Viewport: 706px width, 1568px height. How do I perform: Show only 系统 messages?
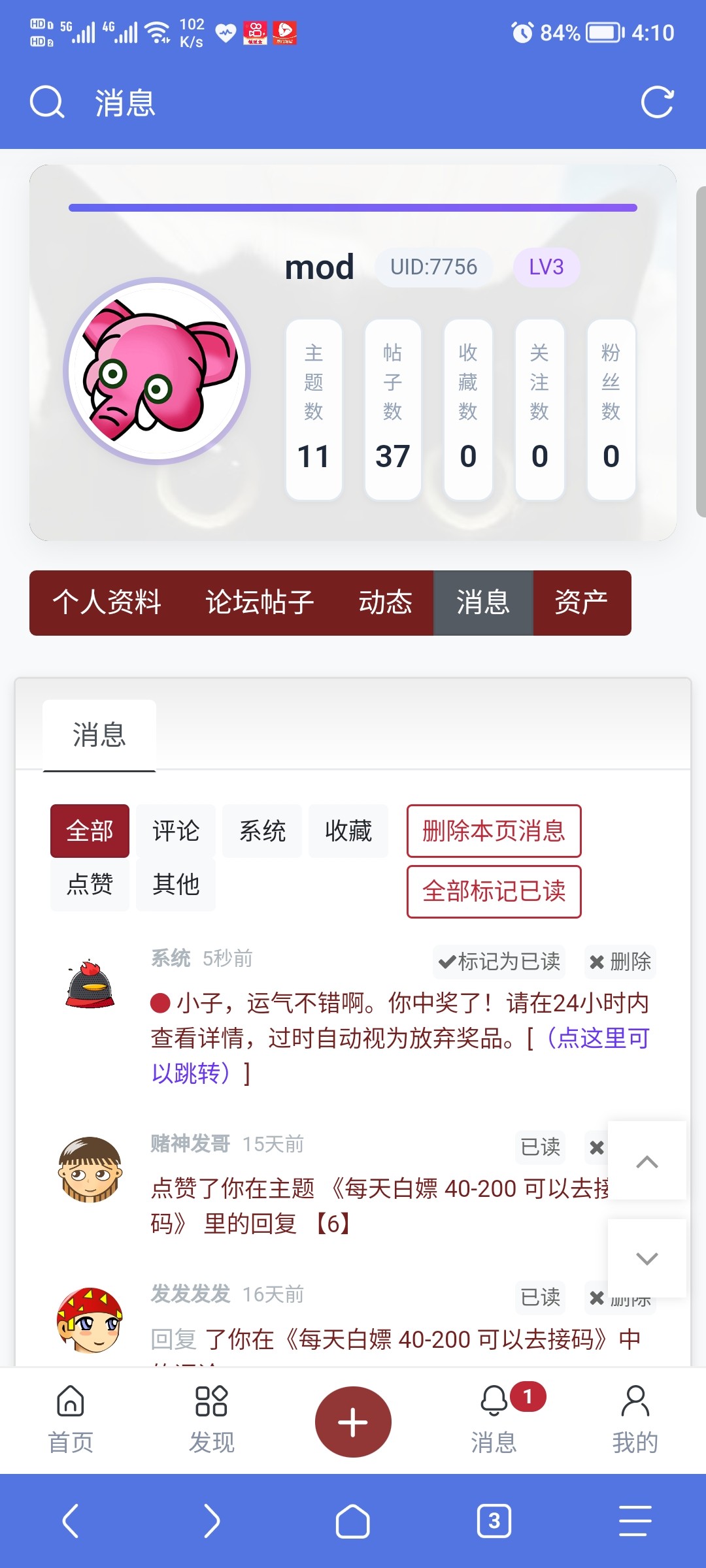(262, 831)
